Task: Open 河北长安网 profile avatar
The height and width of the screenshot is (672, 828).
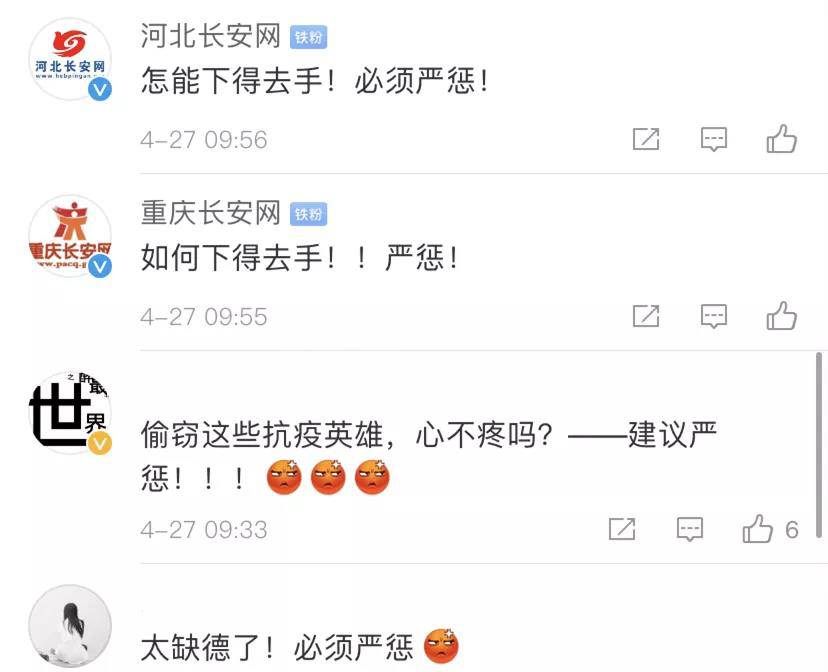Action: [x=69, y=59]
